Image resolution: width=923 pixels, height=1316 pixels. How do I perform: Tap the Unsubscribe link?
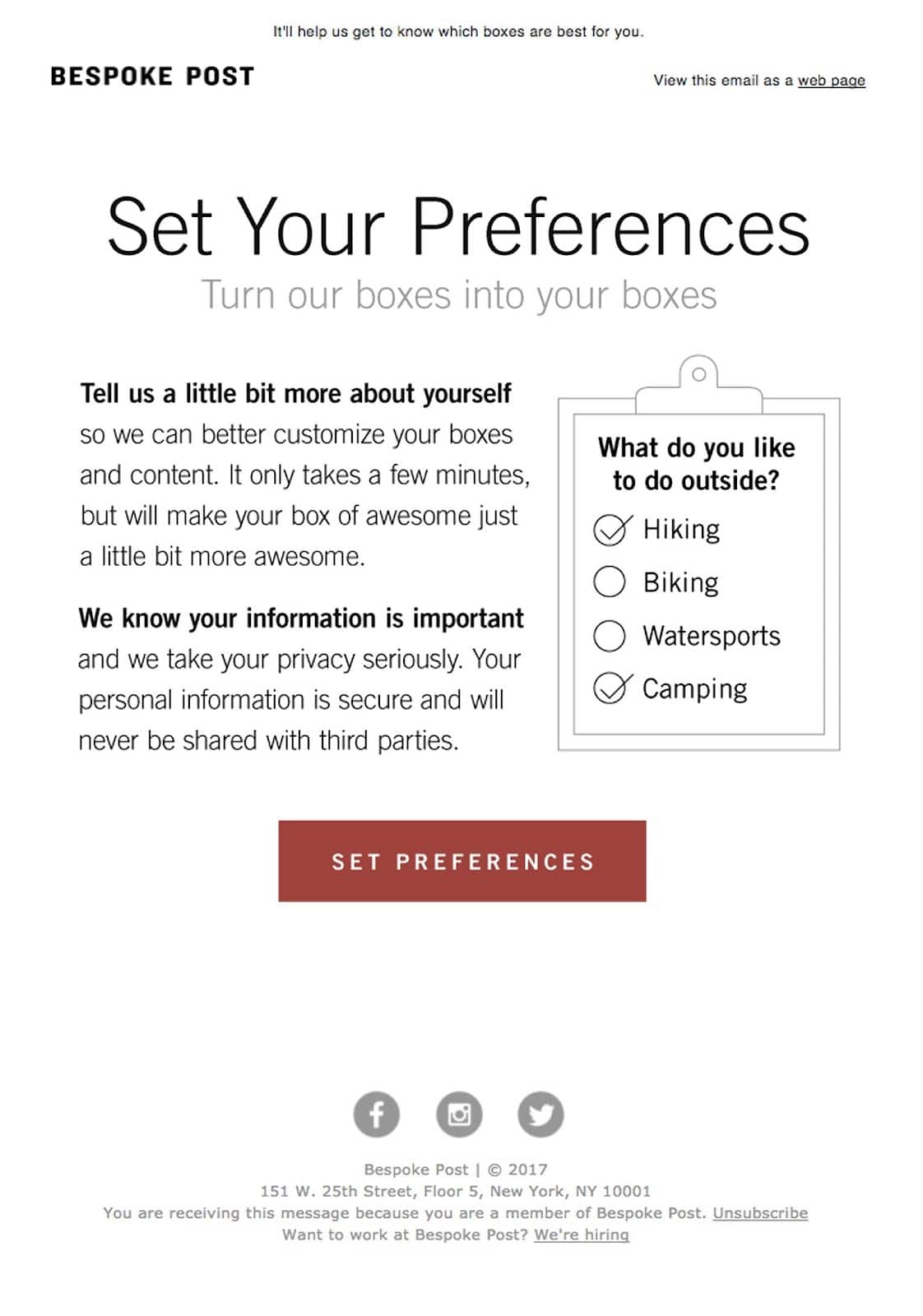759,1213
